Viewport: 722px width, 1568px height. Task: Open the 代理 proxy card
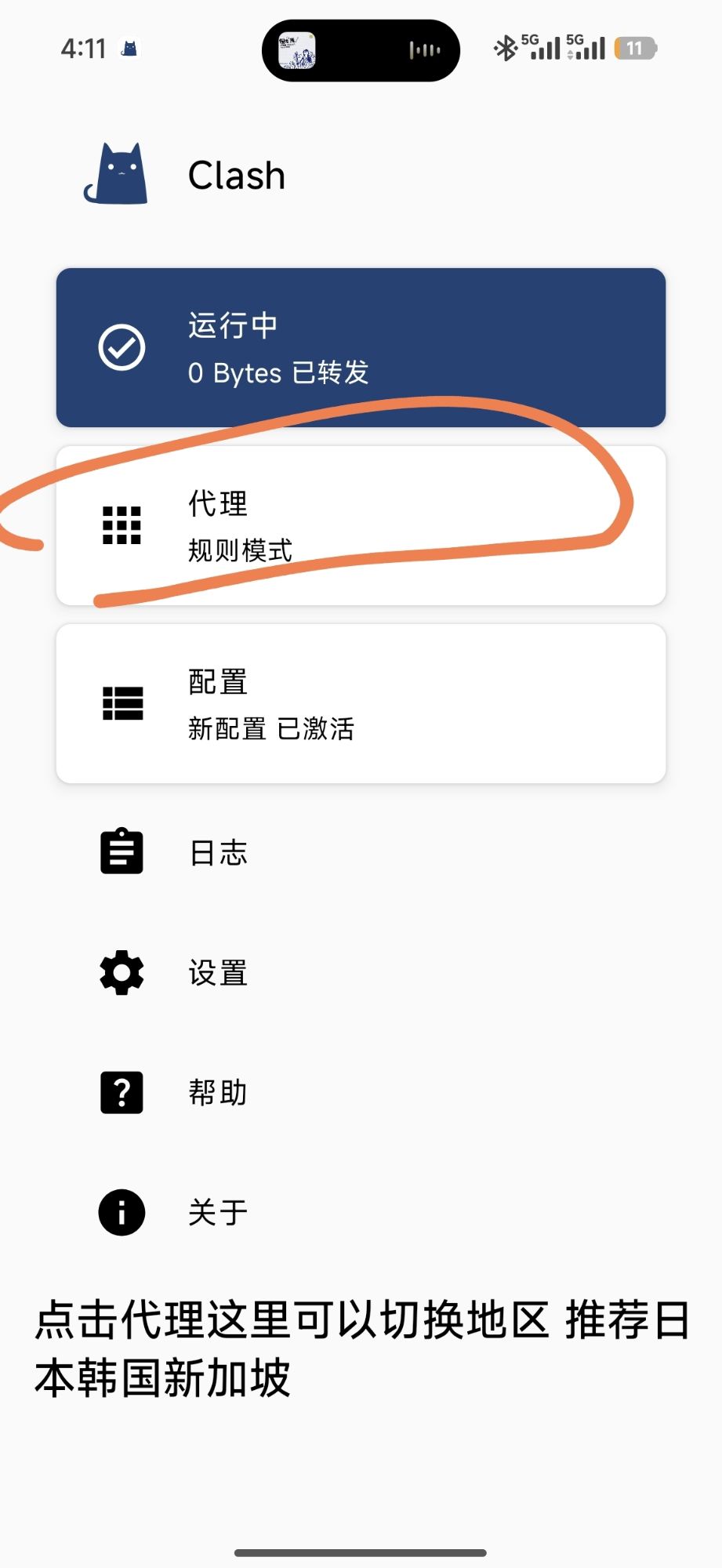point(361,525)
